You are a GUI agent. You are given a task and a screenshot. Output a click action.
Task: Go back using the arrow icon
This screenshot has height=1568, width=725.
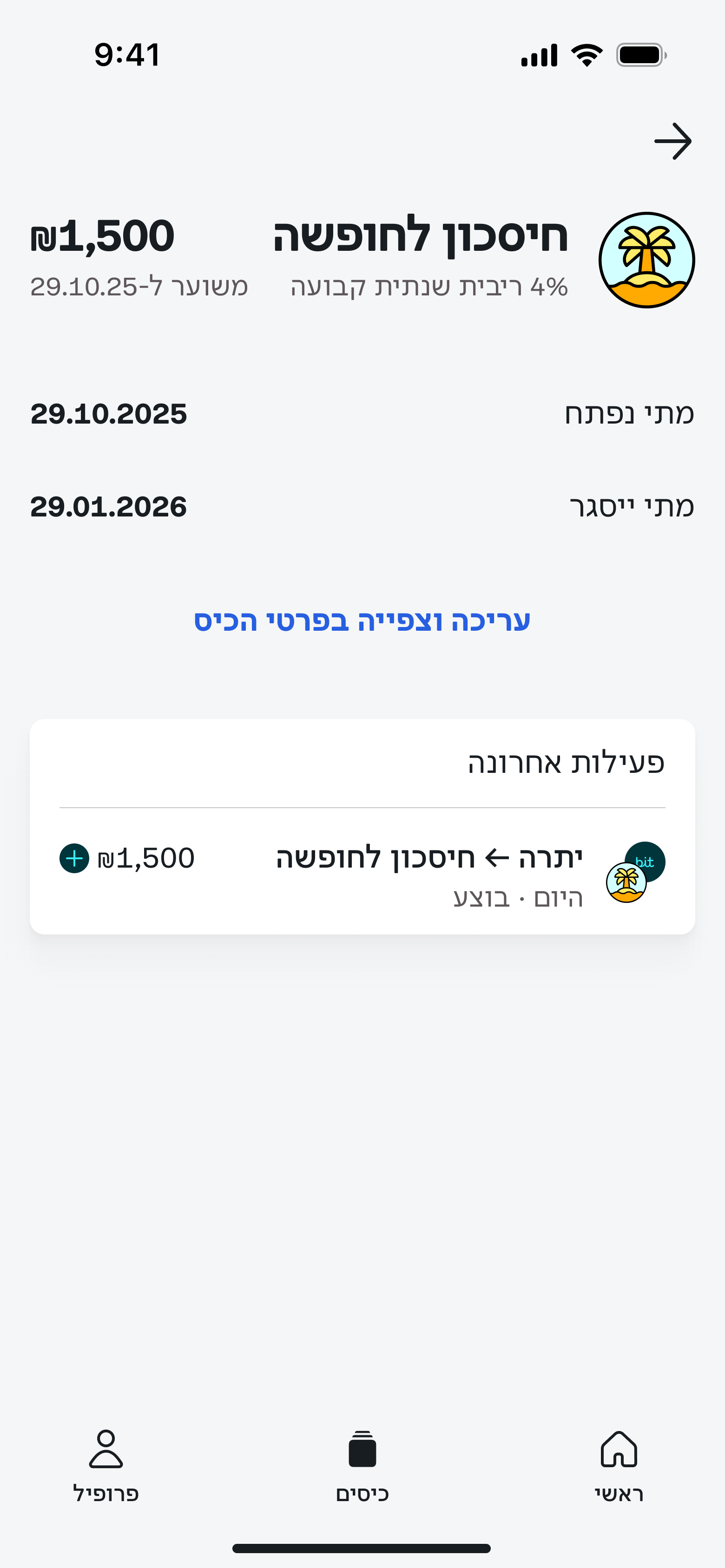(x=672, y=141)
